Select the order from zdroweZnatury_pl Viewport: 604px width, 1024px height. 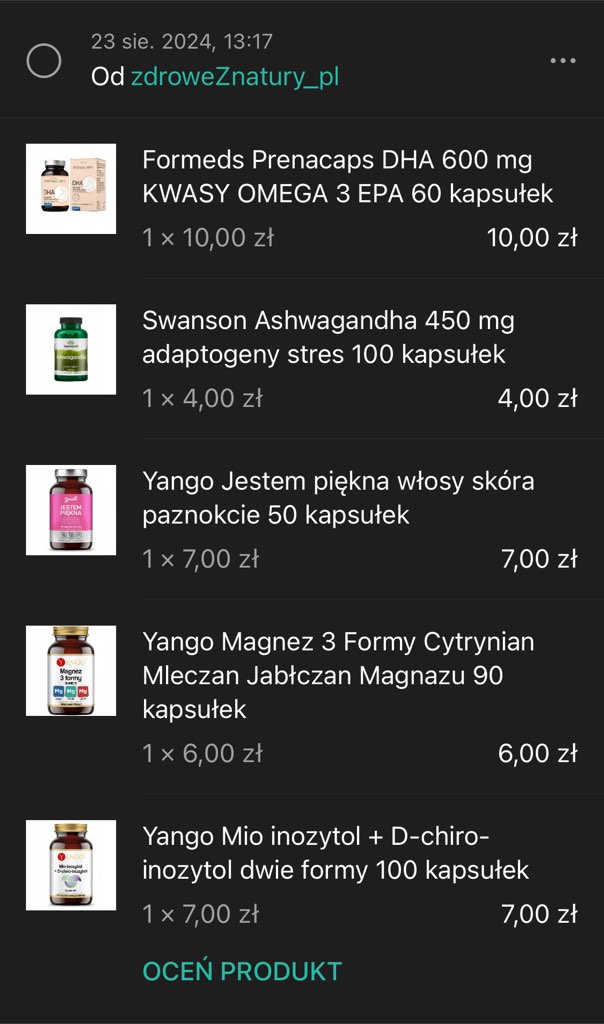click(44, 61)
